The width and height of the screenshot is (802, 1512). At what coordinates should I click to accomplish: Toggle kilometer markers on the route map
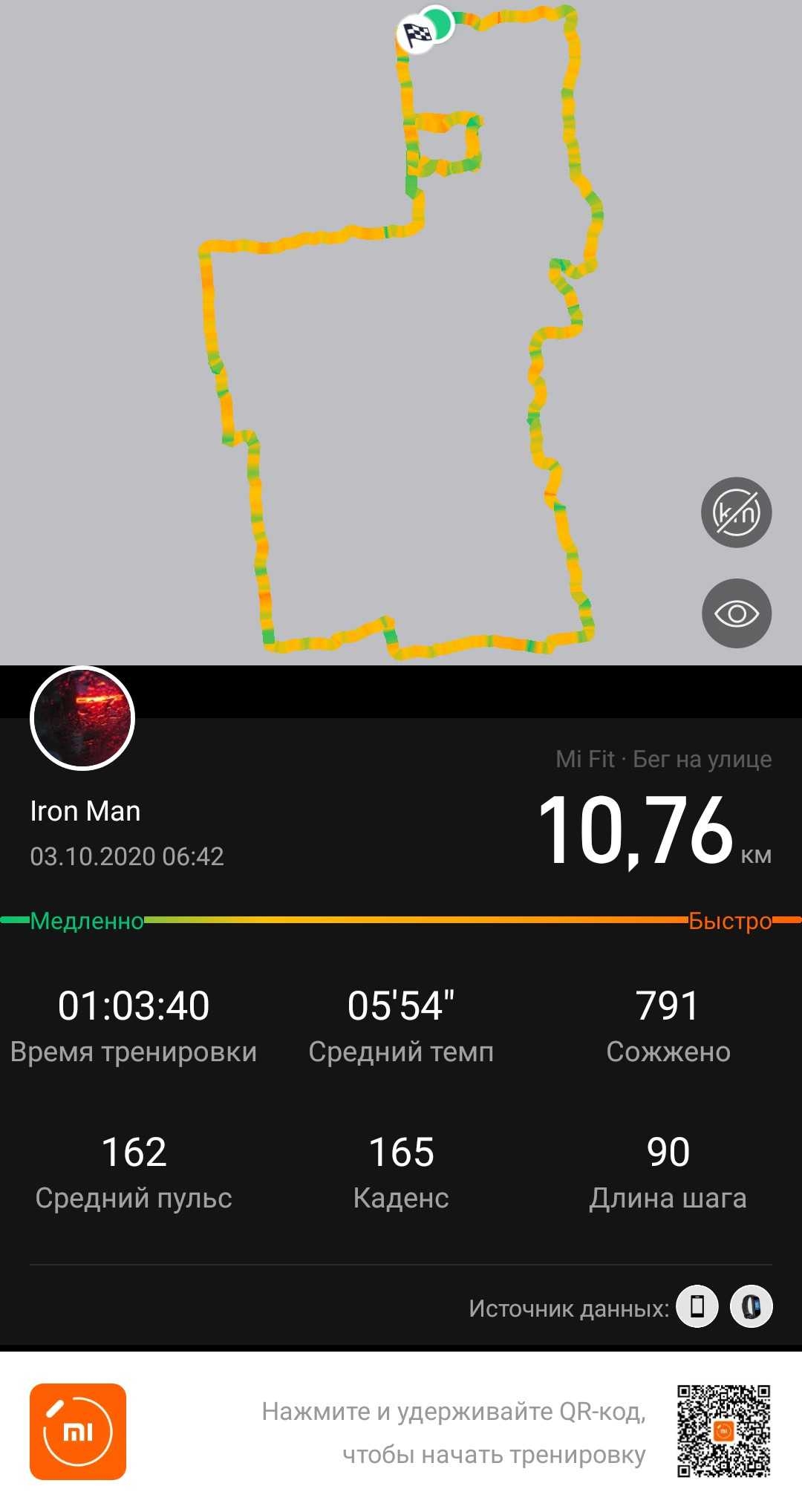click(x=736, y=512)
